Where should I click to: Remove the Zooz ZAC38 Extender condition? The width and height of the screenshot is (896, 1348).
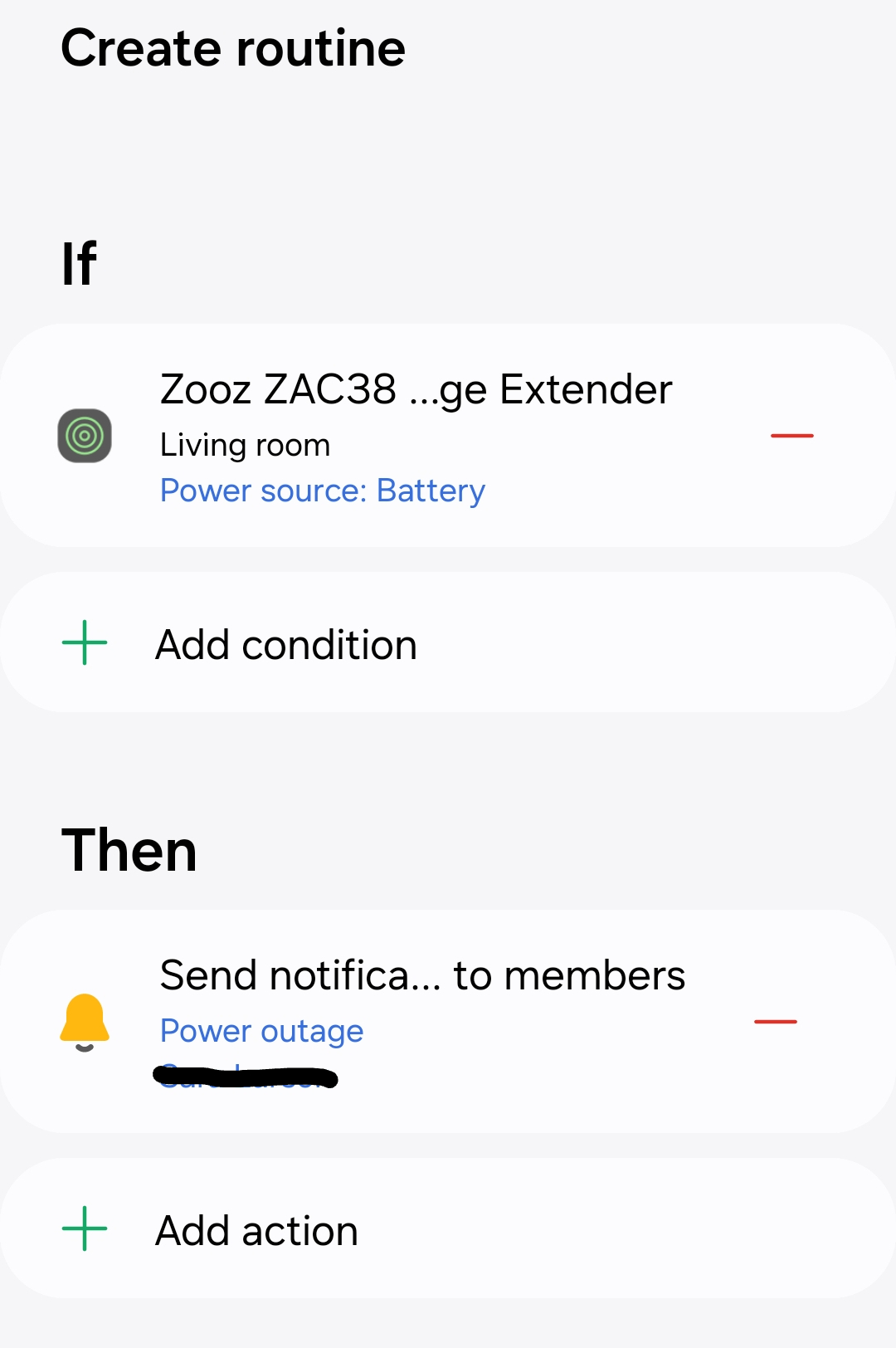(x=792, y=435)
